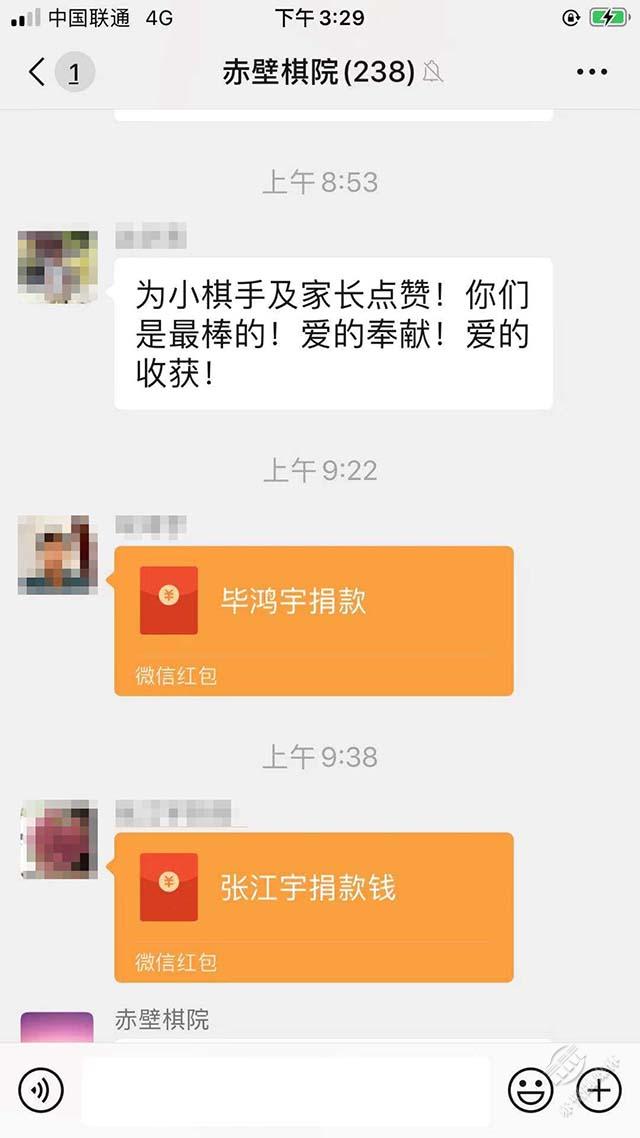The height and width of the screenshot is (1138, 640).
Task: Open the 张江宇捐款钱 red packet
Action: 313,906
